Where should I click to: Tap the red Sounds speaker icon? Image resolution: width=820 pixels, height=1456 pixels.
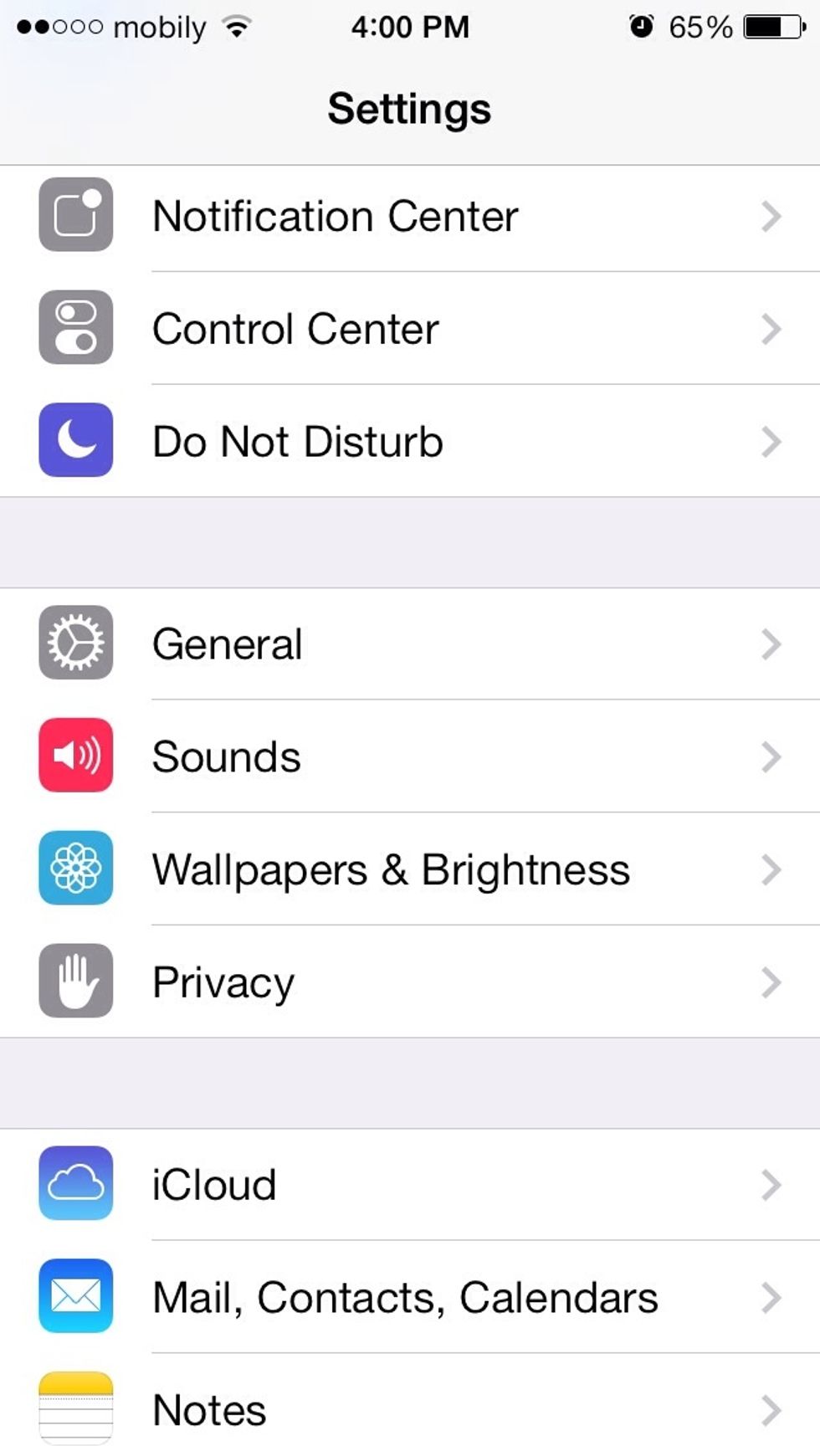pyautogui.click(x=75, y=757)
